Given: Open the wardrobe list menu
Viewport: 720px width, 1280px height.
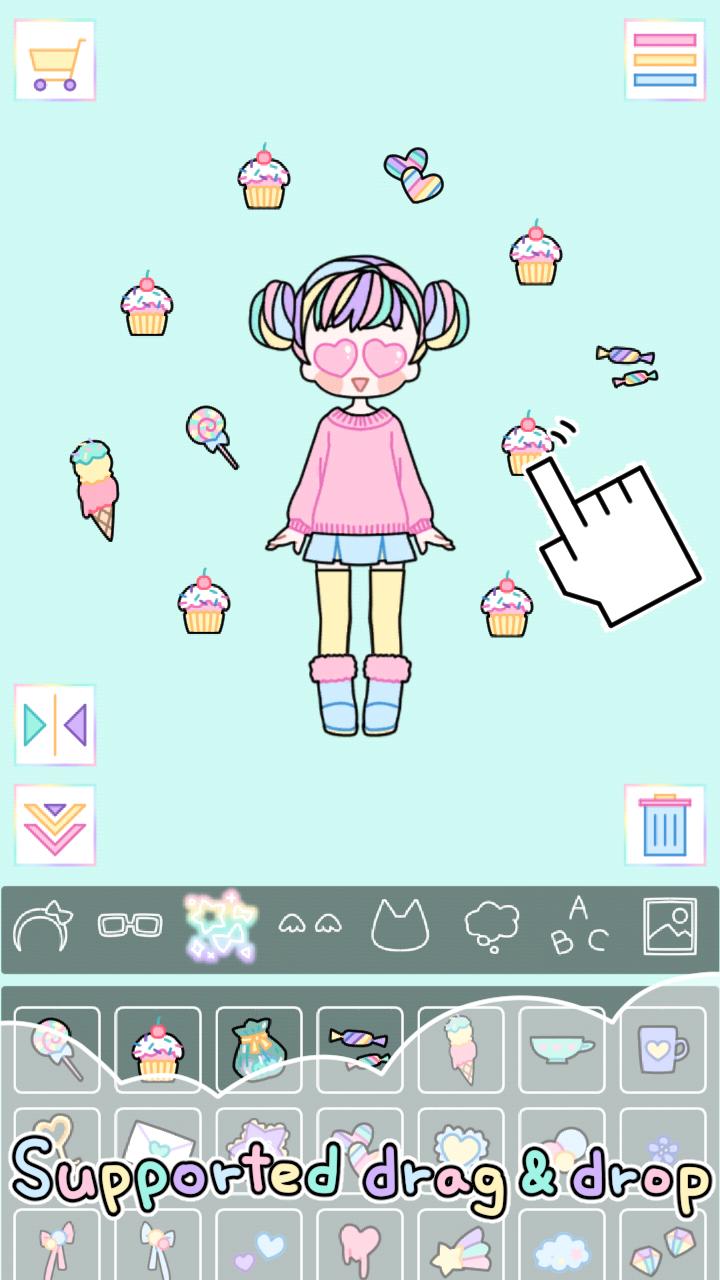Looking at the screenshot, I should 663,60.
